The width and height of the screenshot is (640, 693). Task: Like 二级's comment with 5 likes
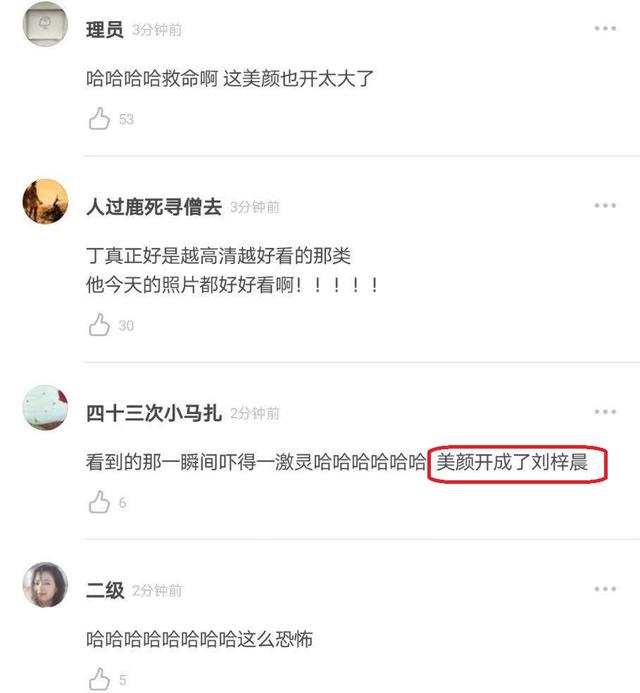pos(99,679)
